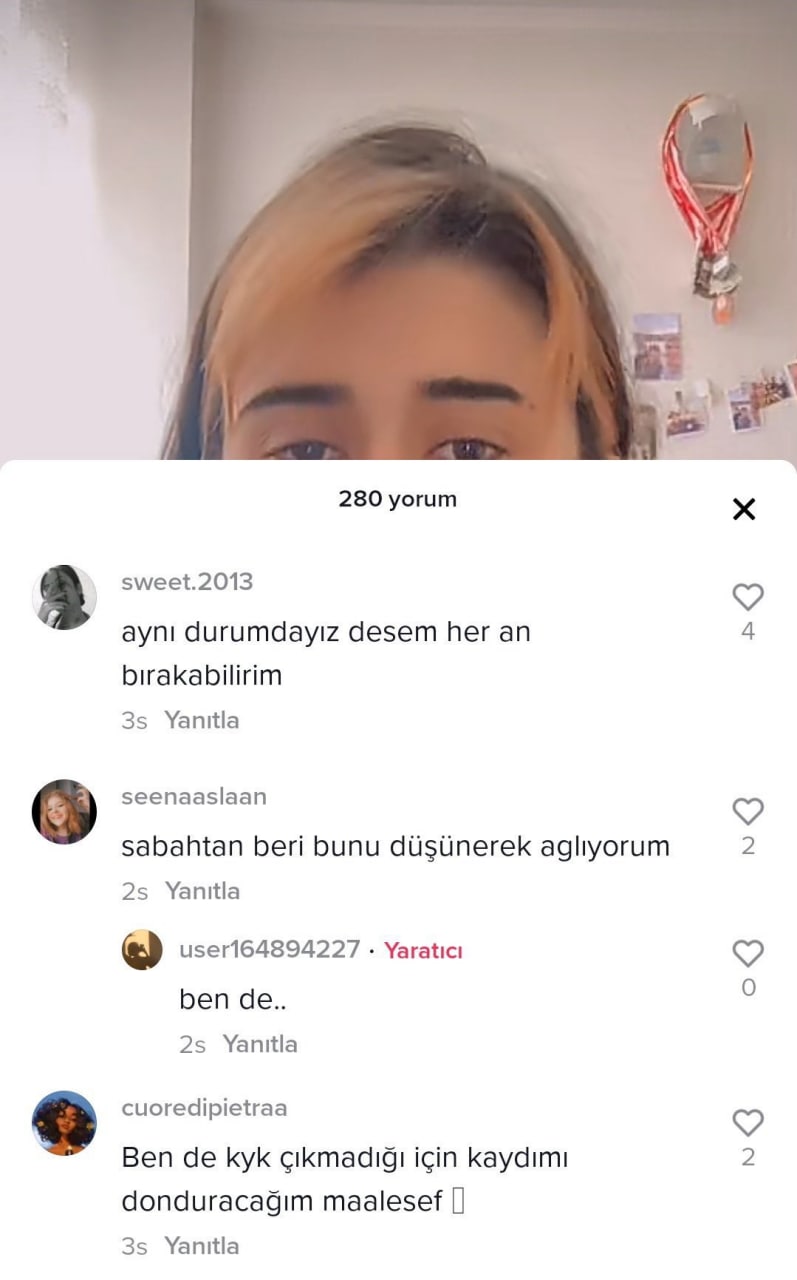The height and width of the screenshot is (1280, 797).
Task: Like sweet.2013's comment
Action: pyautogui.click(x=748, y=598)
